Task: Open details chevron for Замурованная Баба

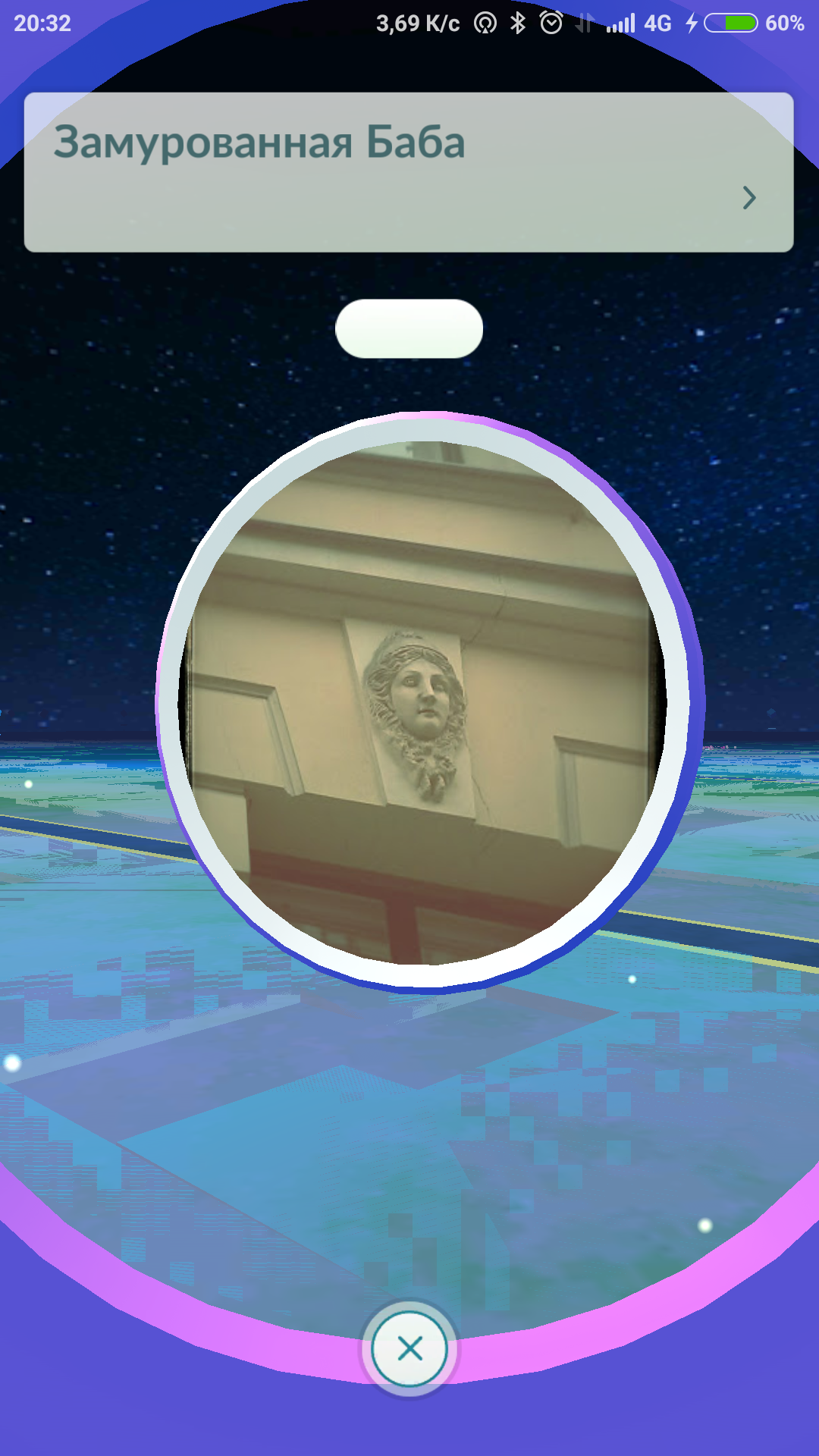Action: pyautogui.click(x=749, y=198)
